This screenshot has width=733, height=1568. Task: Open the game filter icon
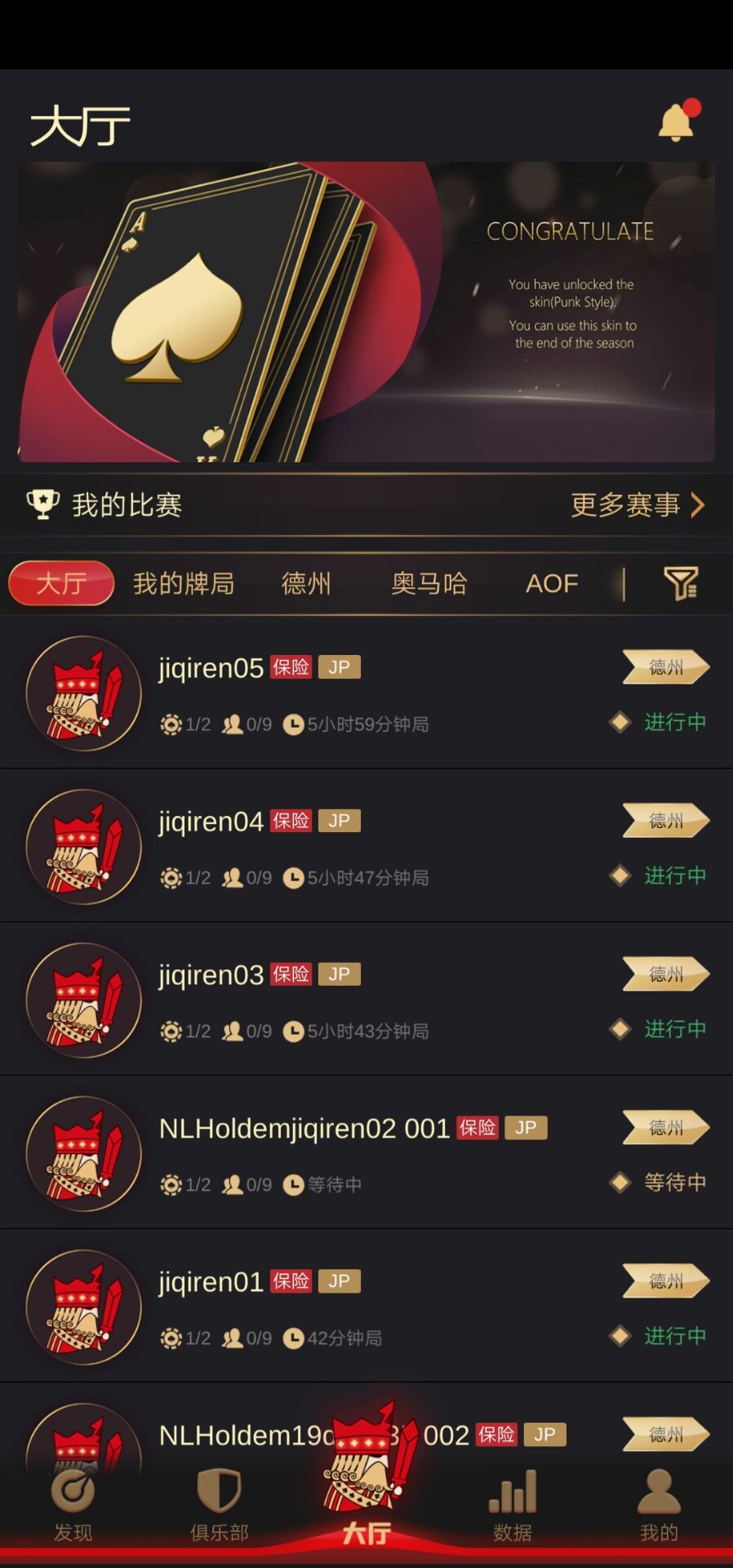click(x=682, y=583)
